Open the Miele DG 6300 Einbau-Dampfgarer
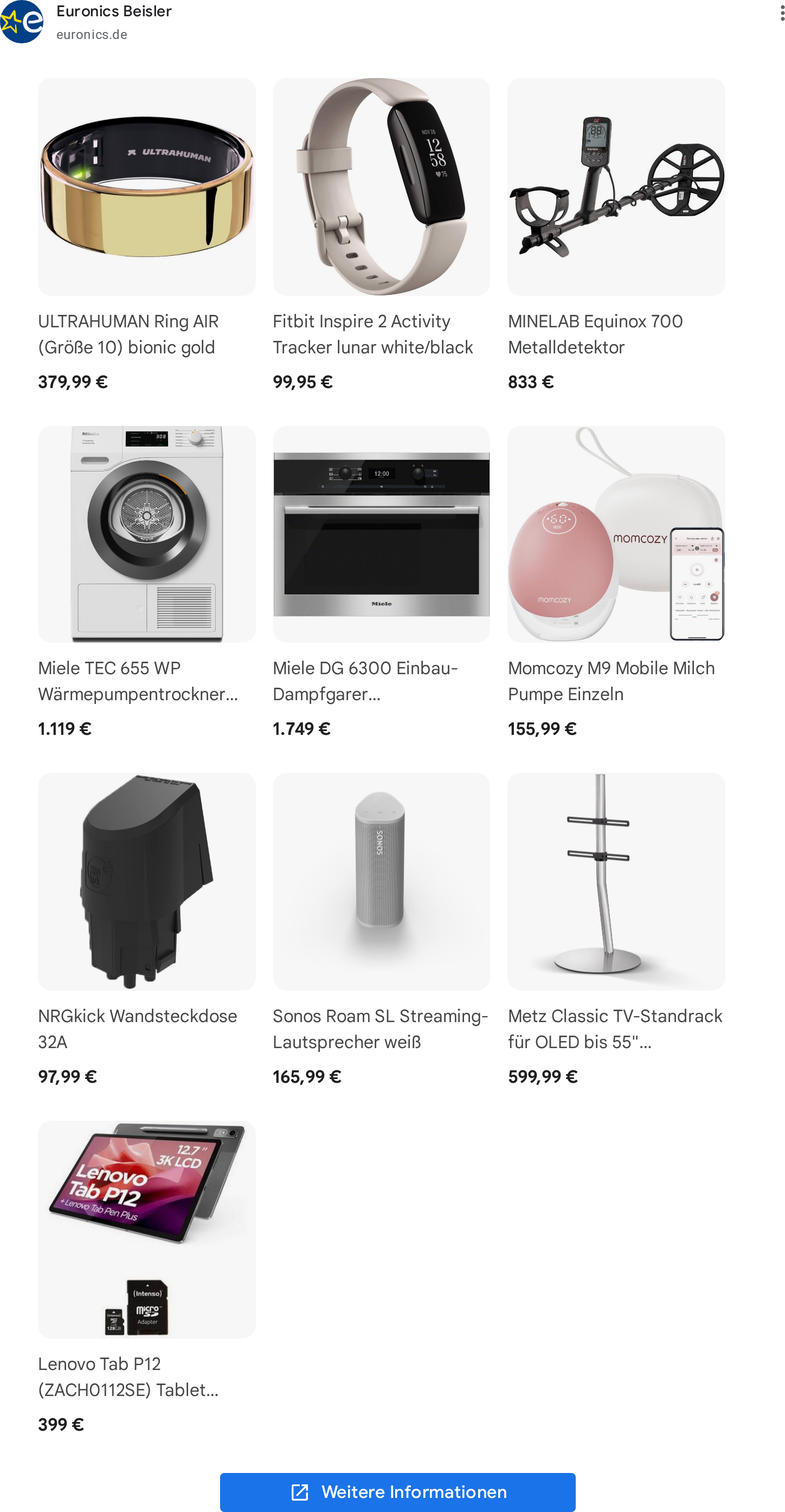The height and width of the screenshot is (1512, 785). 381,582
